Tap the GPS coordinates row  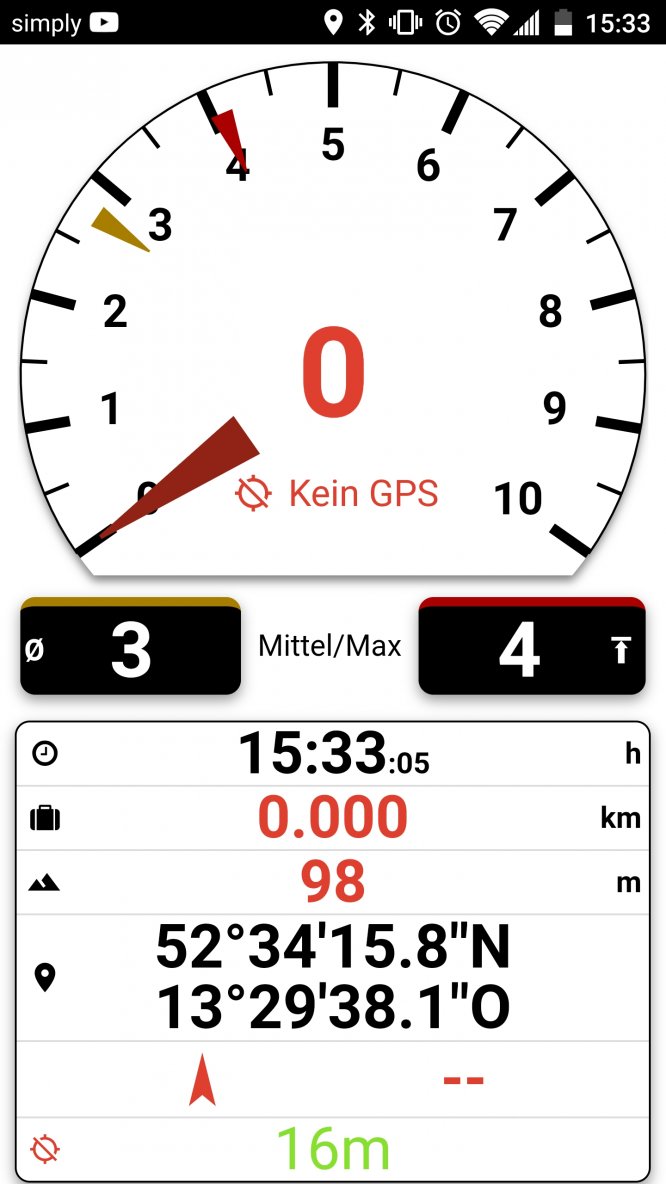tap(332, 977)
